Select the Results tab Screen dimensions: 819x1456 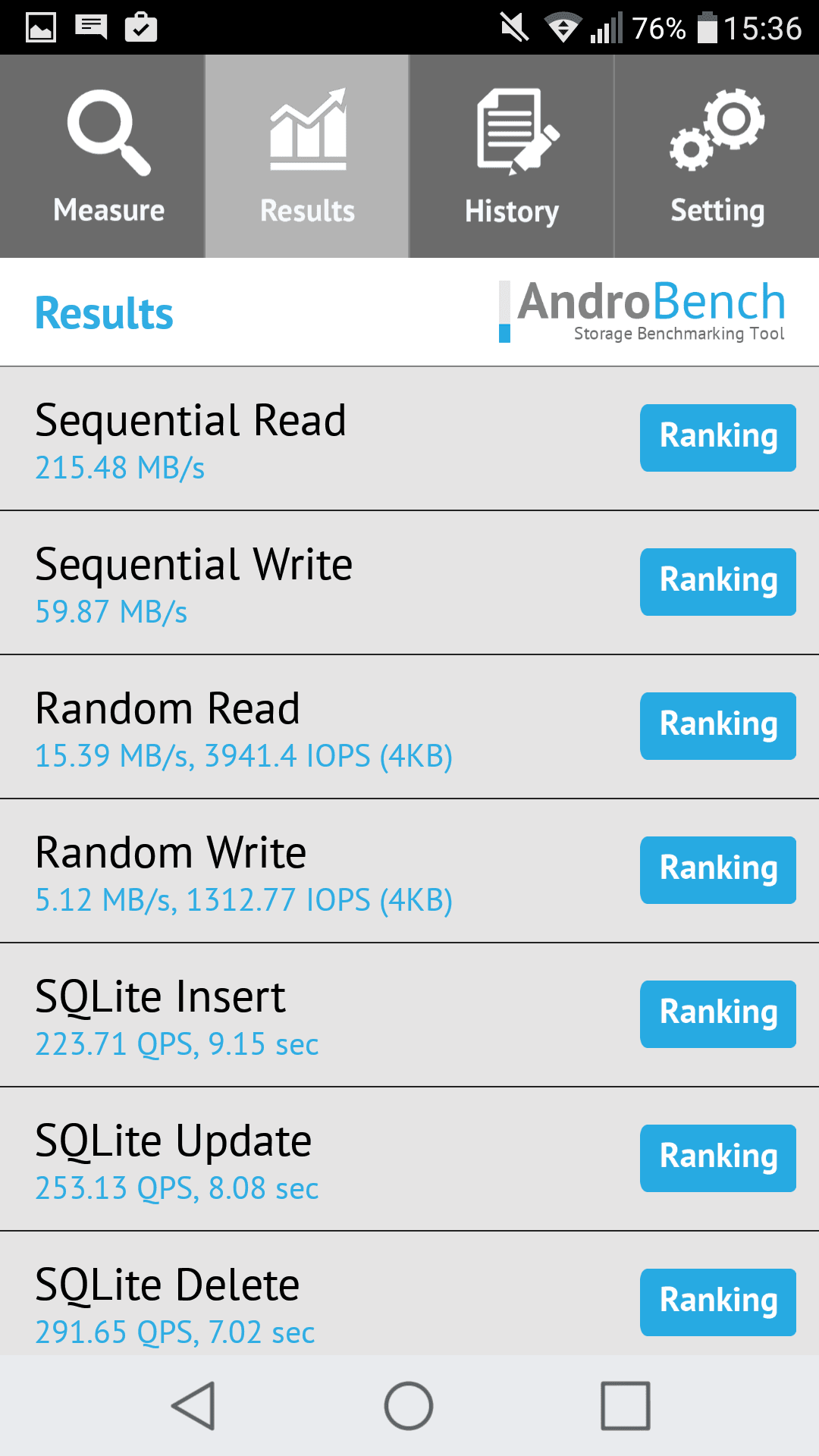click(x=307, y=156)
